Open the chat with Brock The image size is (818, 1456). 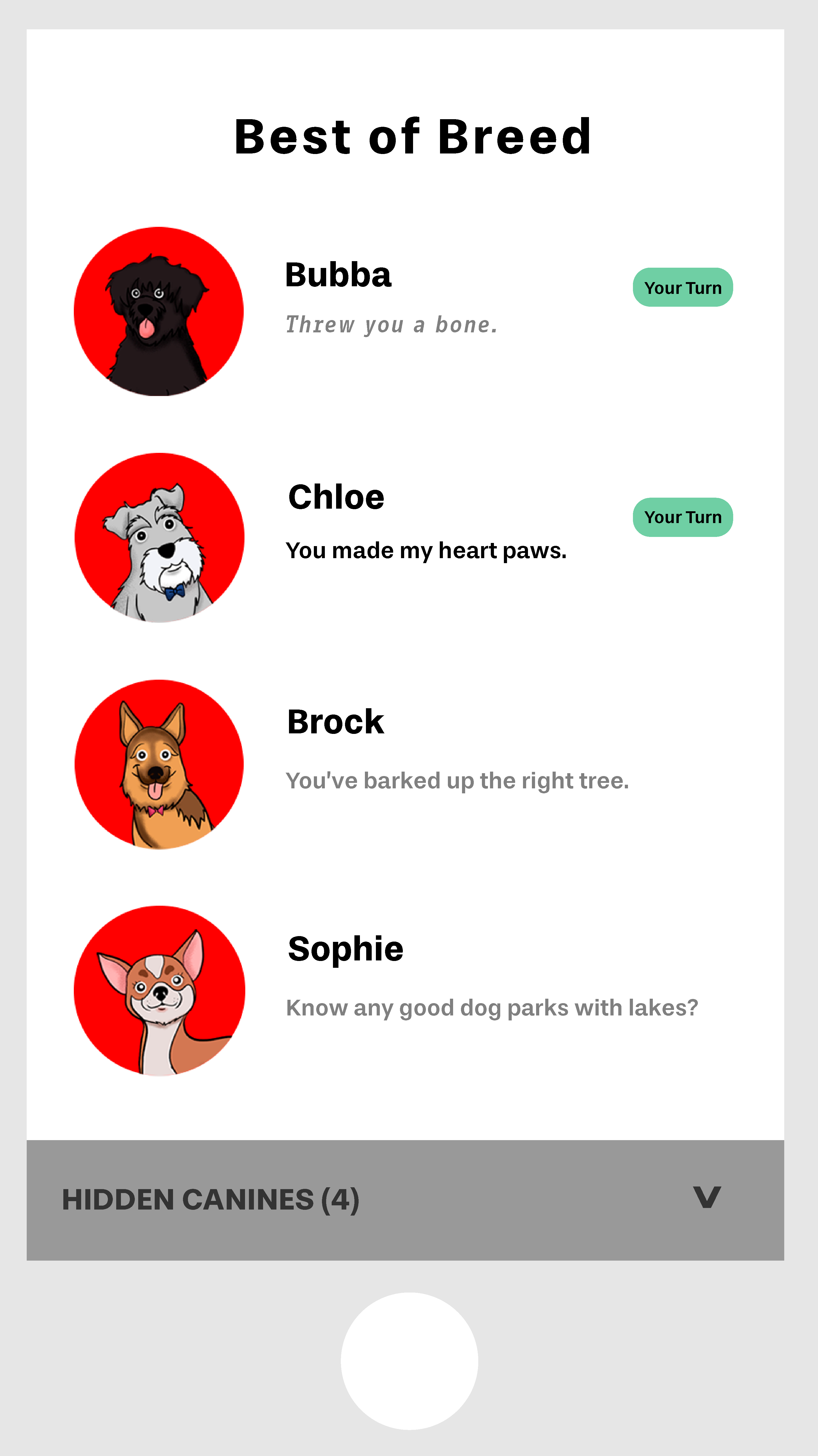405,764
